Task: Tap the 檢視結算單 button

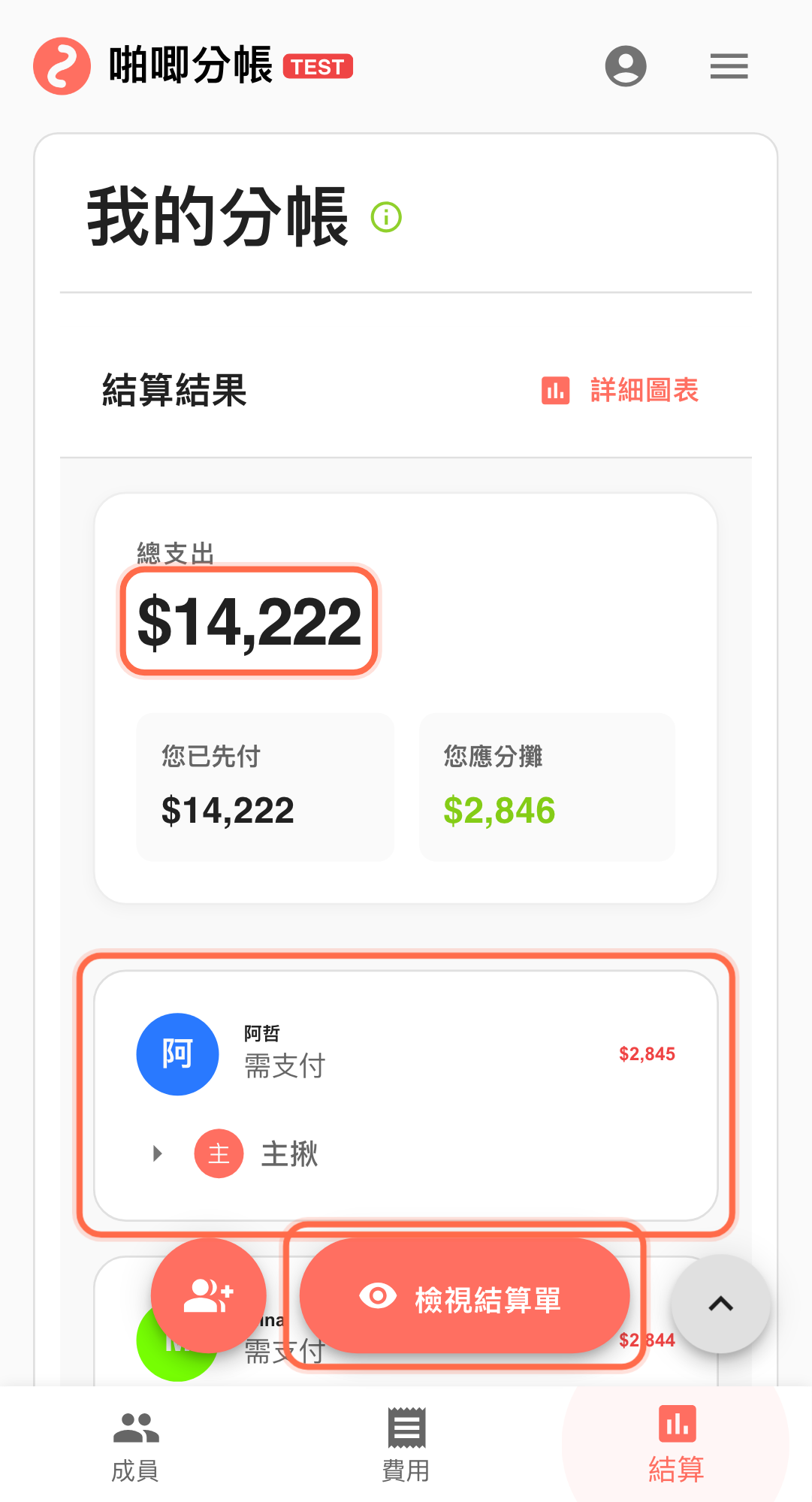Action: [464, 1296]
